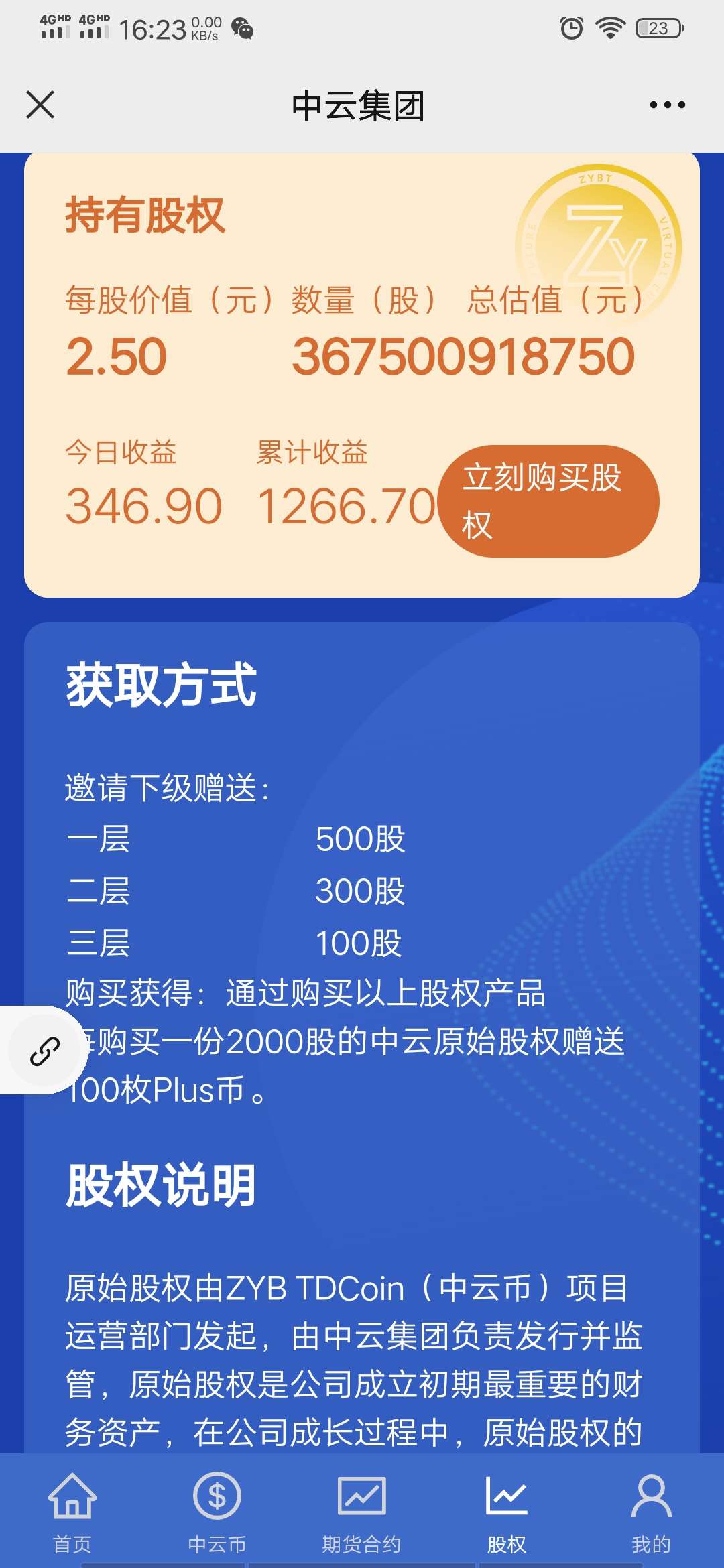Close the 中云集团 page

(40, 105)
